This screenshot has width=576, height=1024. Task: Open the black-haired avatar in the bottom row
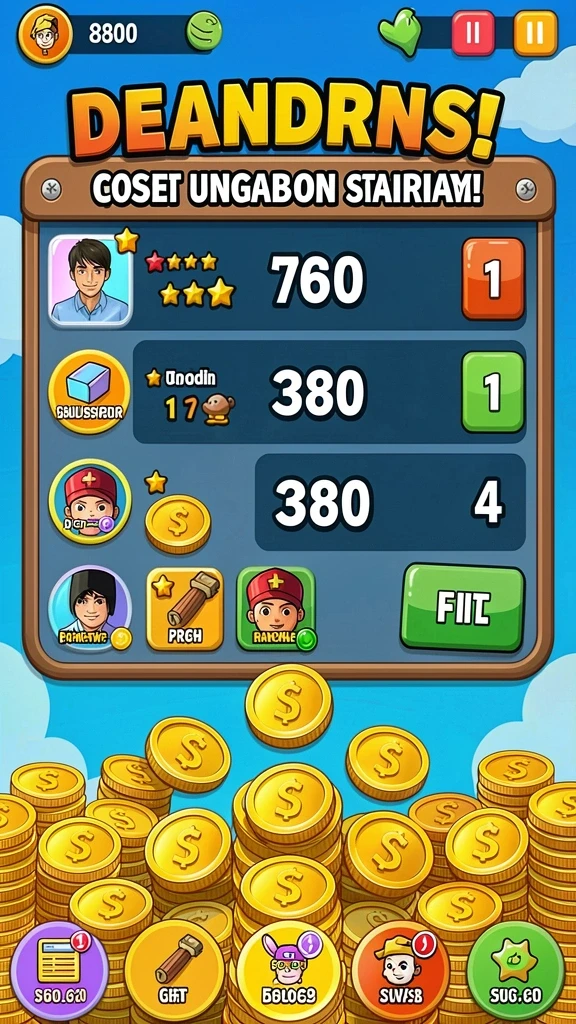[89, 608]
